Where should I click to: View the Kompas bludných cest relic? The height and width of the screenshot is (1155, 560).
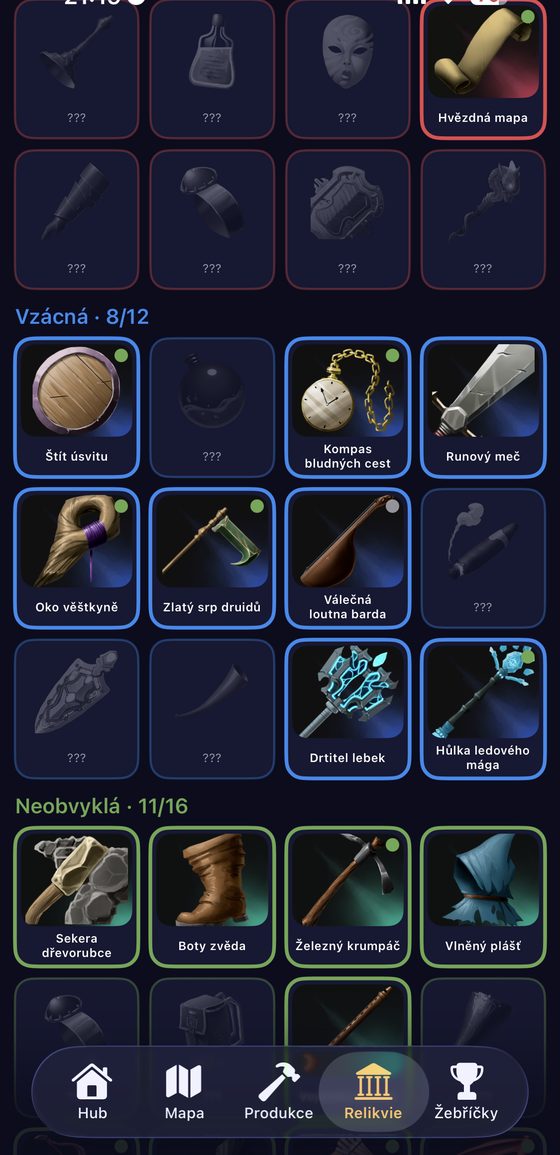pos(347,407)
